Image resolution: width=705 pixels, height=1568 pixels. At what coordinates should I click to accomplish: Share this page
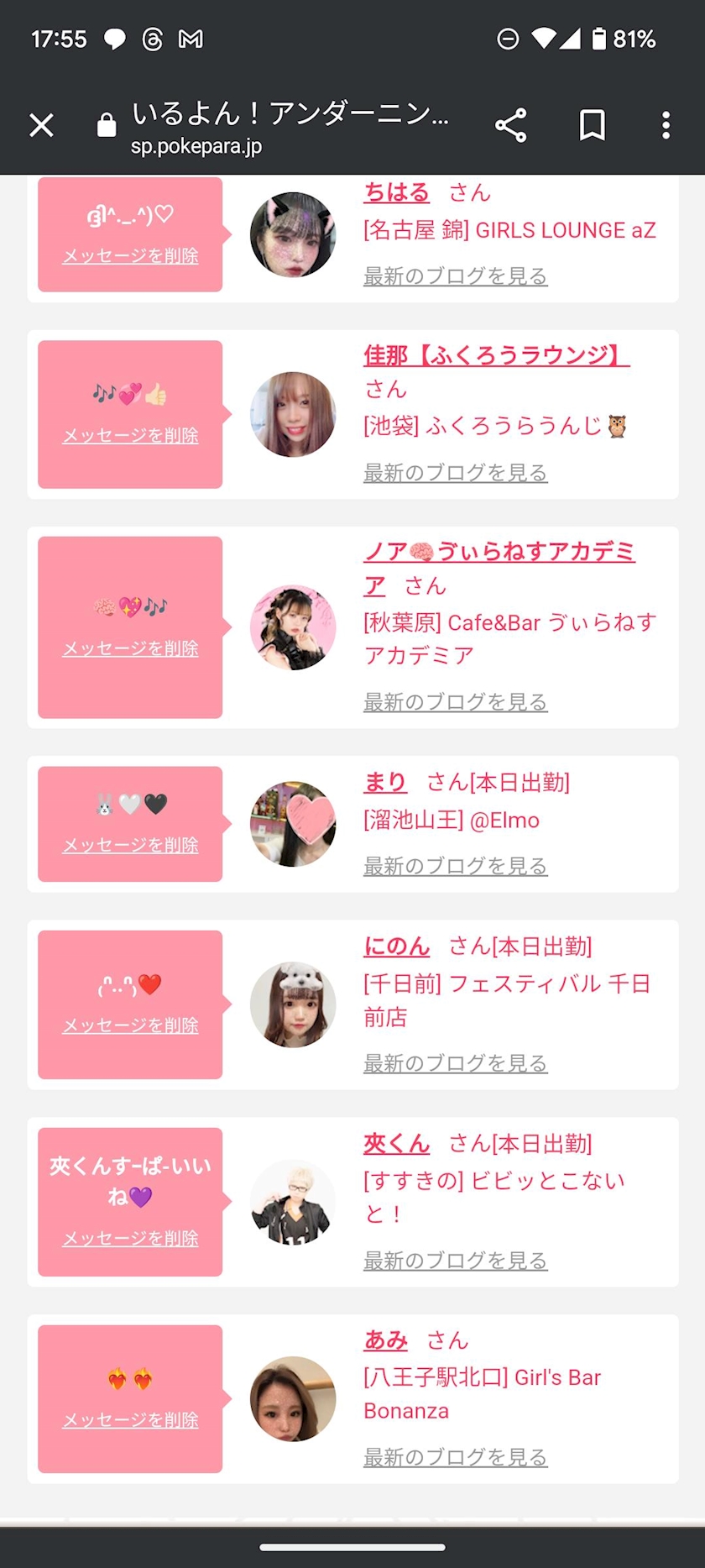510,125
